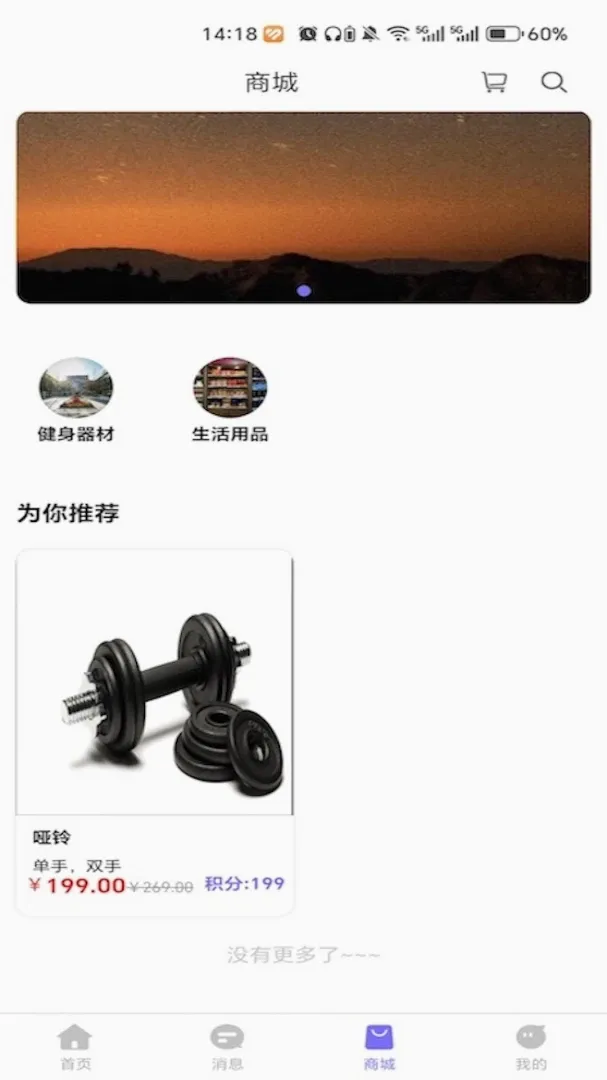
Task: Switch to the 首页 tab
Action: (75, 1047)
